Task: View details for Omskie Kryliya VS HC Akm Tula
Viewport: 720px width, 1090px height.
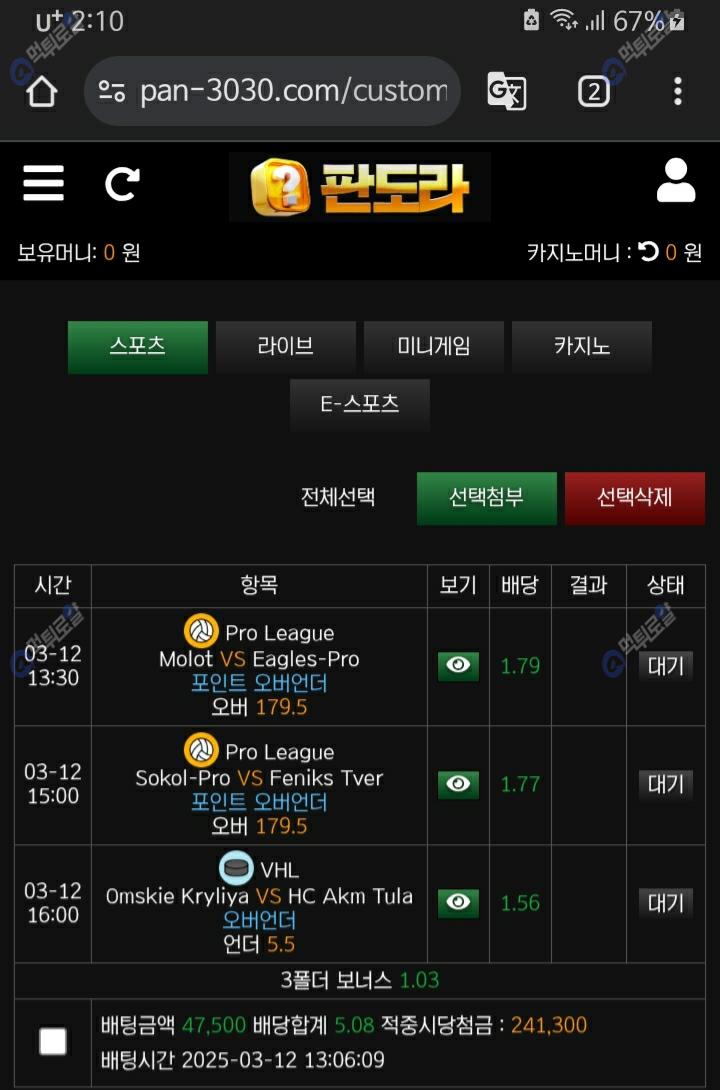Action: coord(458,903)
